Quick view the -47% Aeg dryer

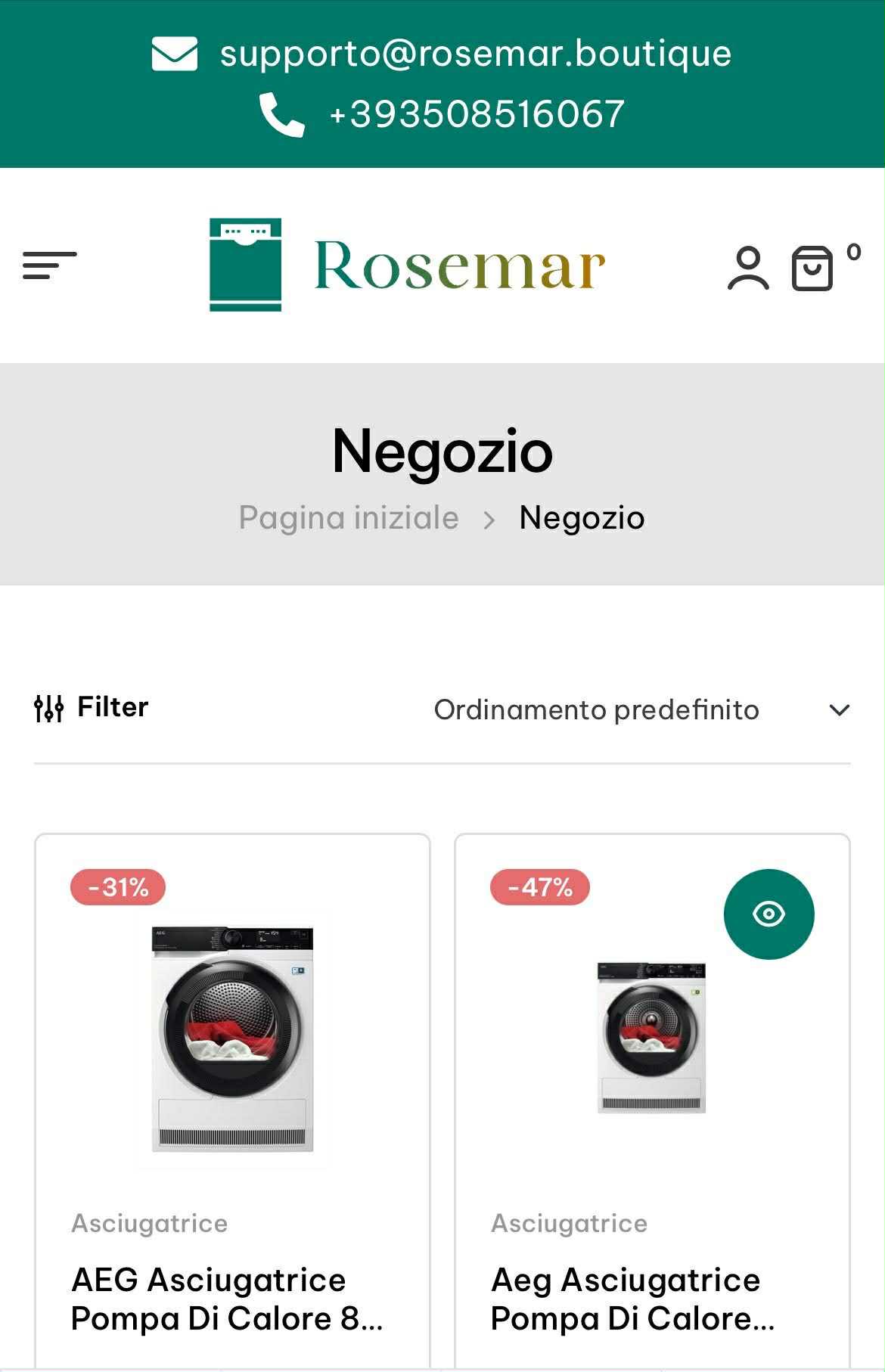coord(769,914)
